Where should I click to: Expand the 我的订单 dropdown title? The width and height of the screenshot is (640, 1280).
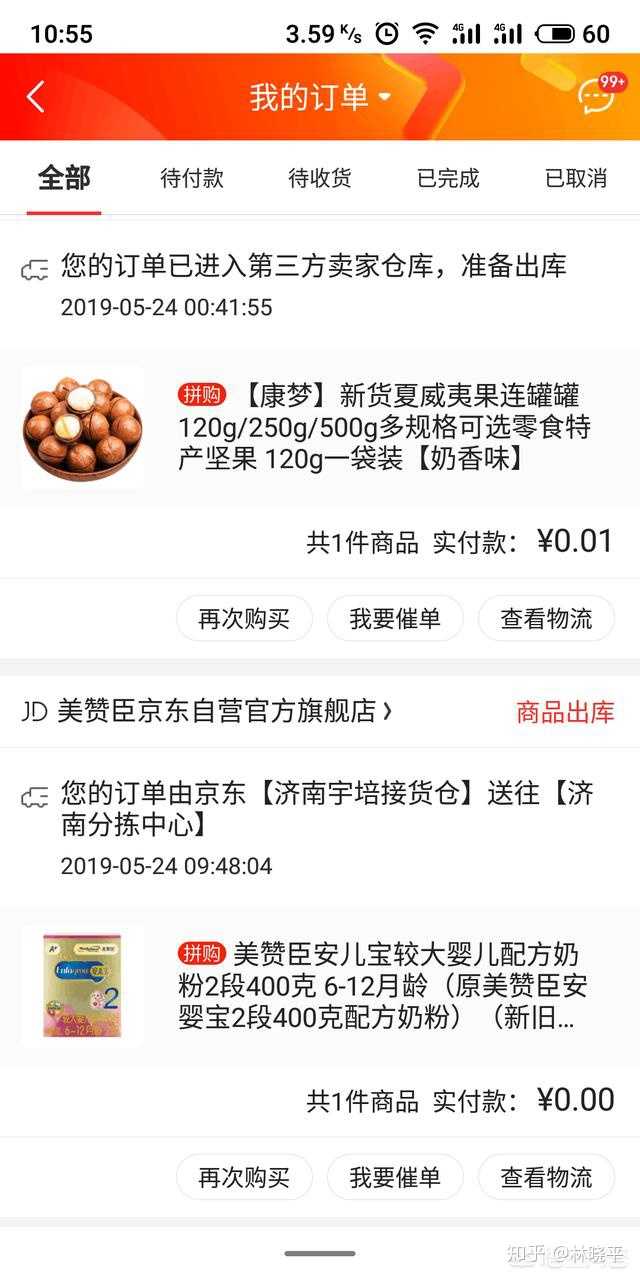(319, 97)
